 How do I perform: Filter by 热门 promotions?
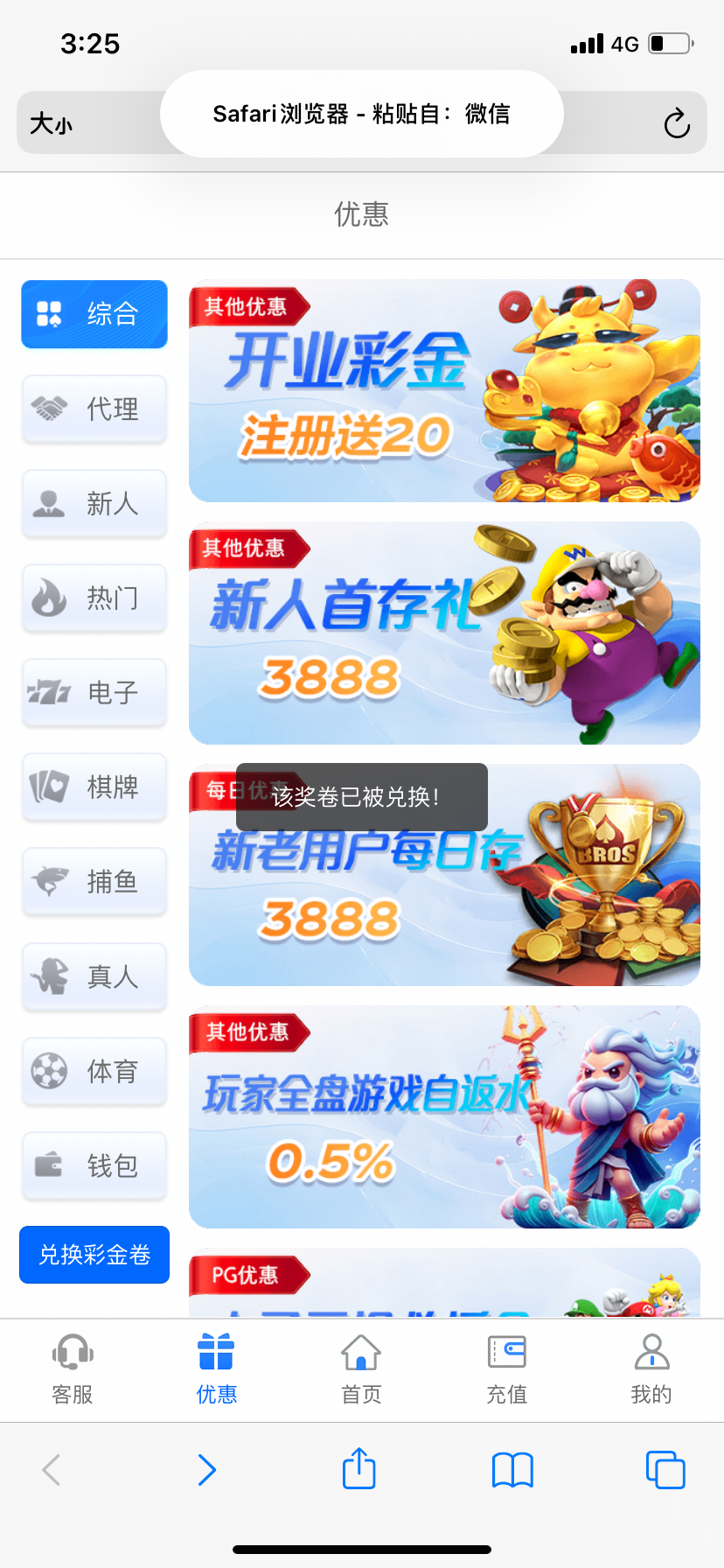point(94,598)
